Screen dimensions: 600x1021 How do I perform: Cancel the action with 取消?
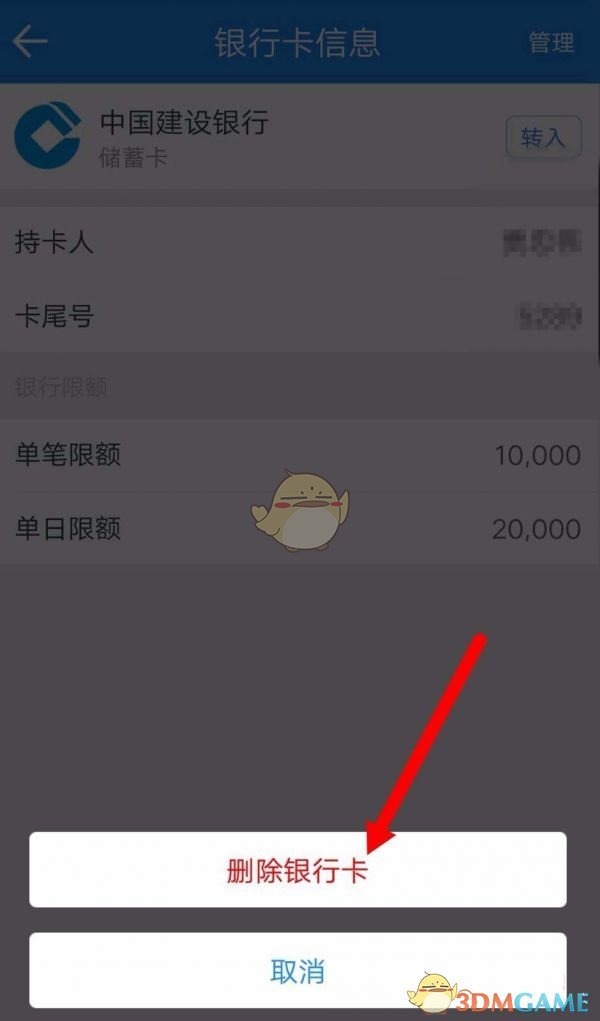tap(297, 970)
